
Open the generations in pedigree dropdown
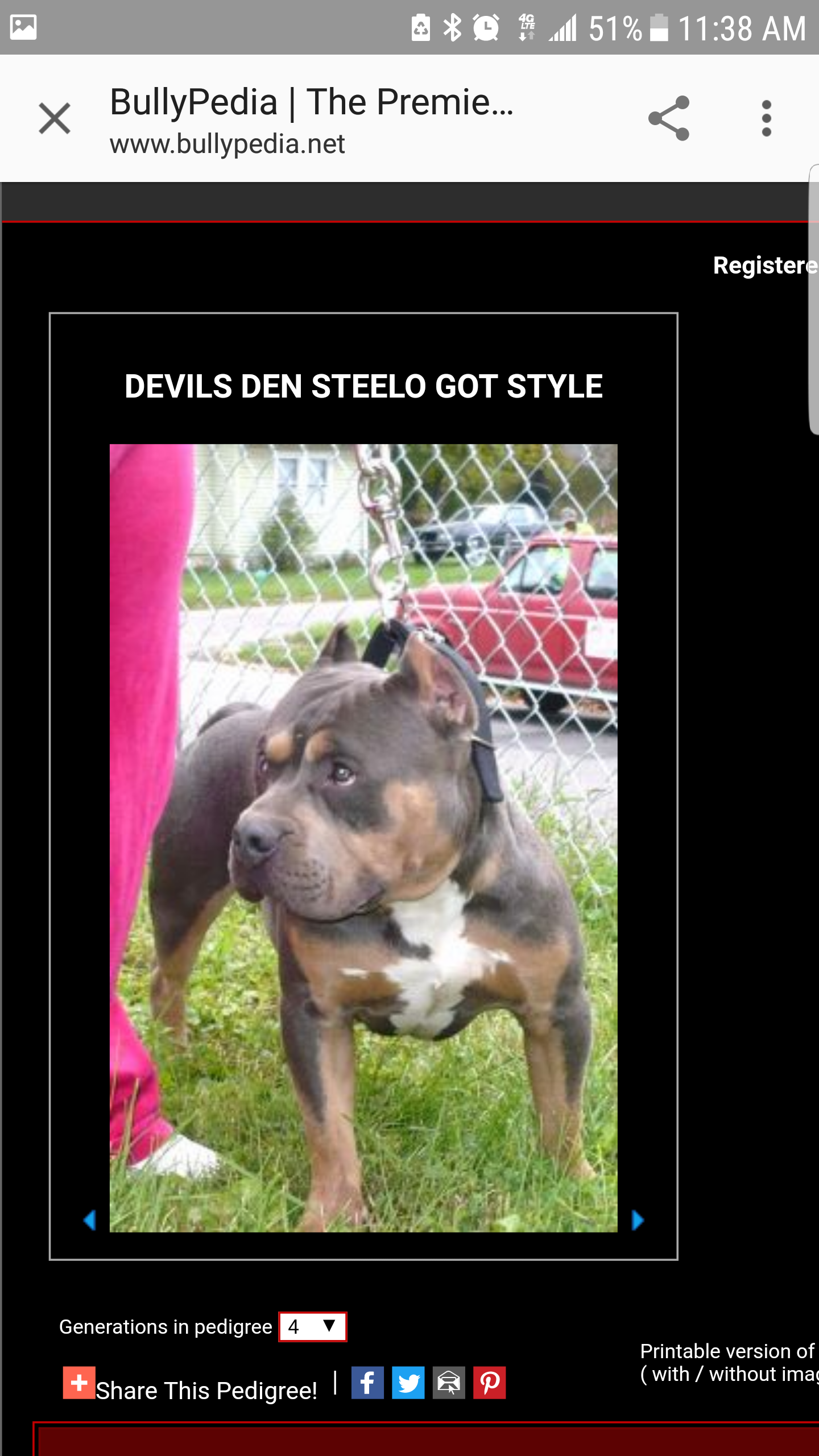point(312,1327)
